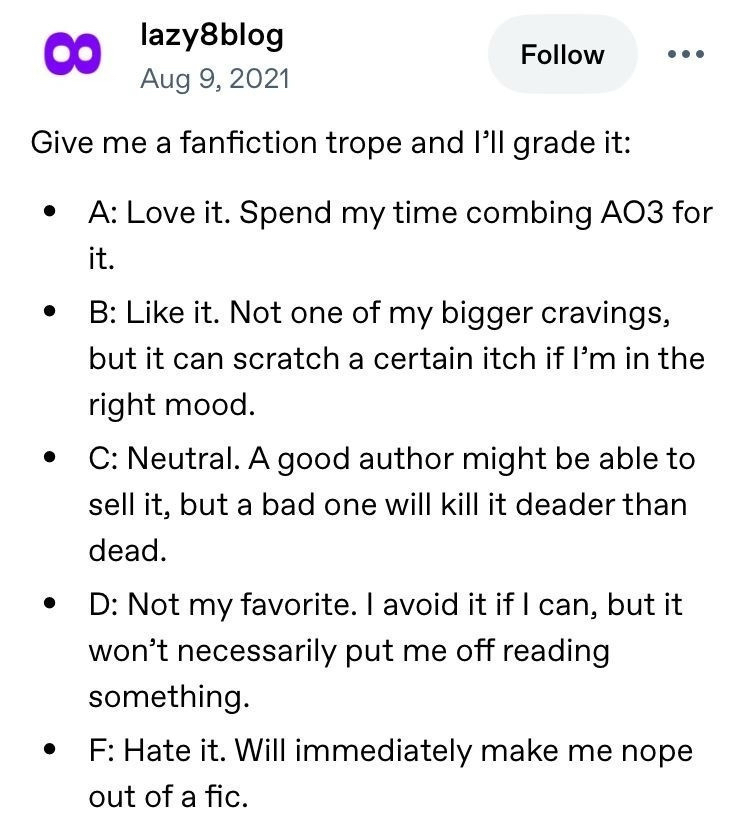
Task: Open the post's three-dot overflow menu
Action: 686,53
